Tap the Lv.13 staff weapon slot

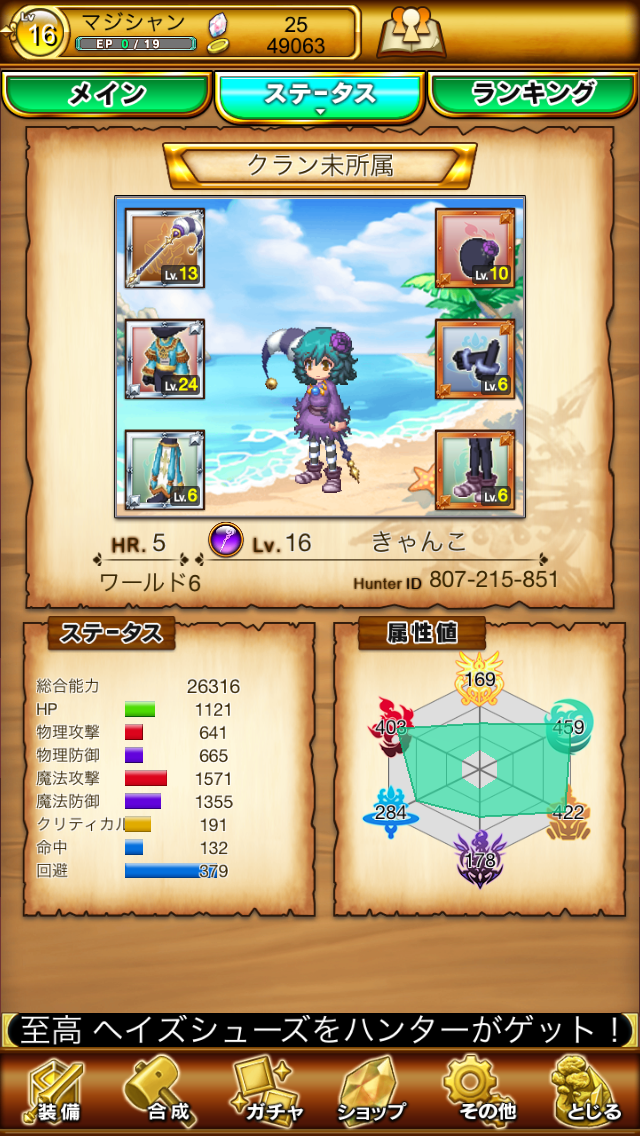pyautogui.click(x=165, y=248)
